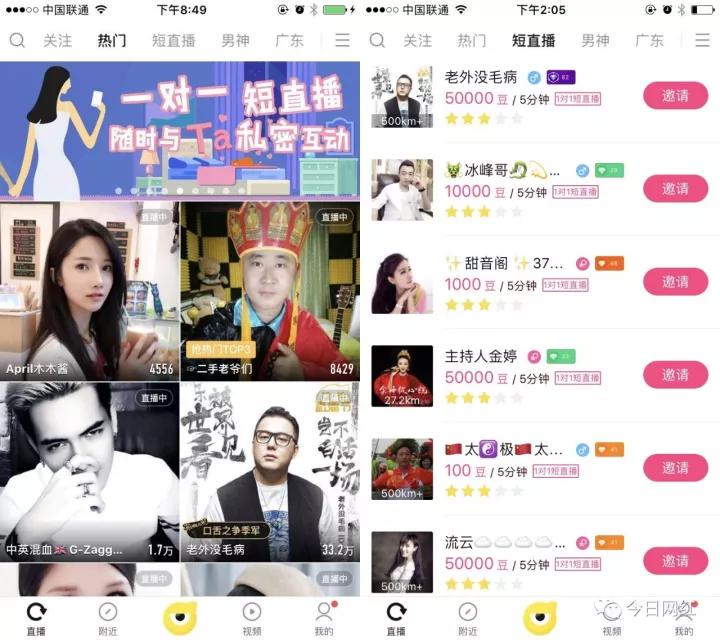Invite 冰峰哥 to a short live

pos(675,189)
